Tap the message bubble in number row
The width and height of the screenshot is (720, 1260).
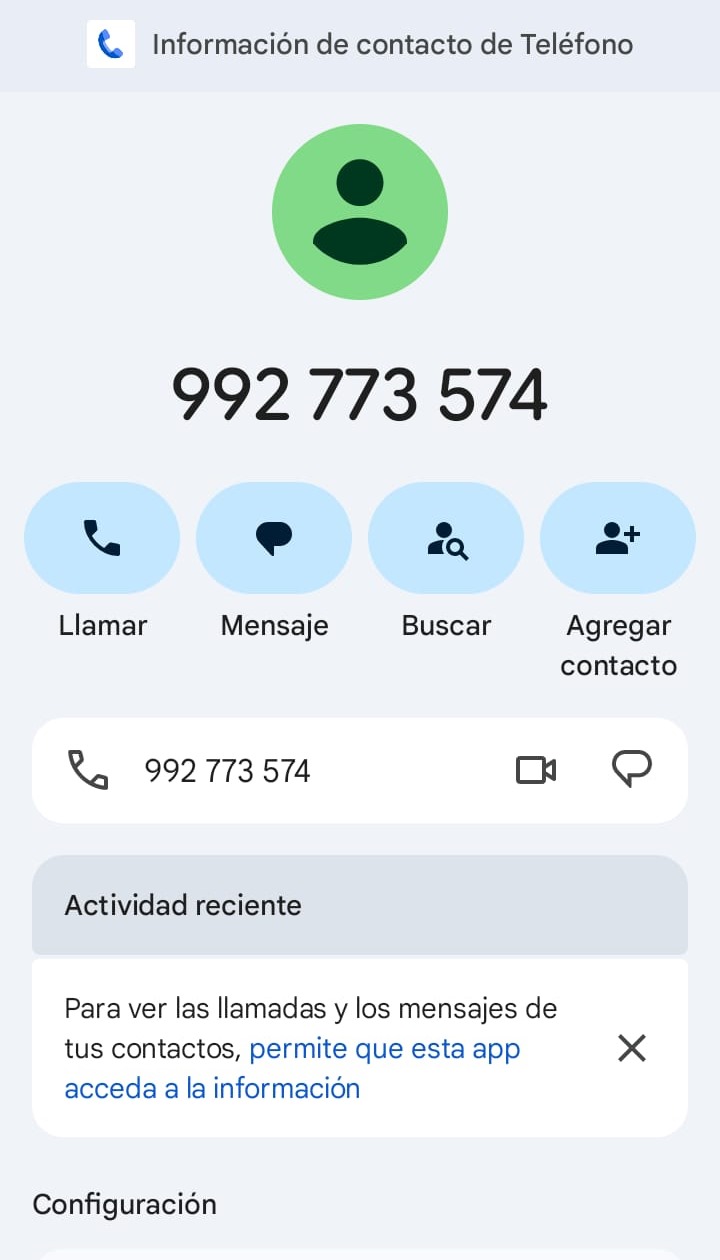(x=631, y=770)
